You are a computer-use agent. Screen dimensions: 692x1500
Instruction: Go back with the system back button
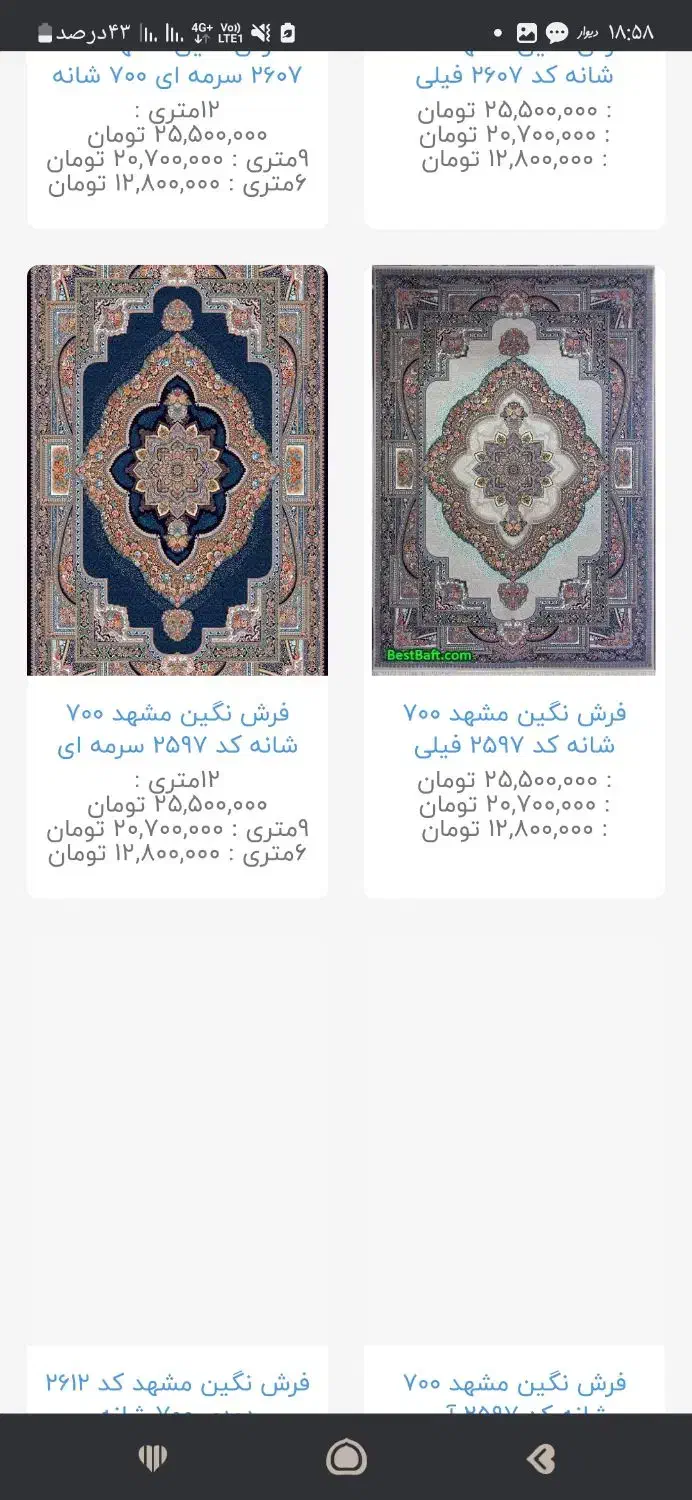541,1458
